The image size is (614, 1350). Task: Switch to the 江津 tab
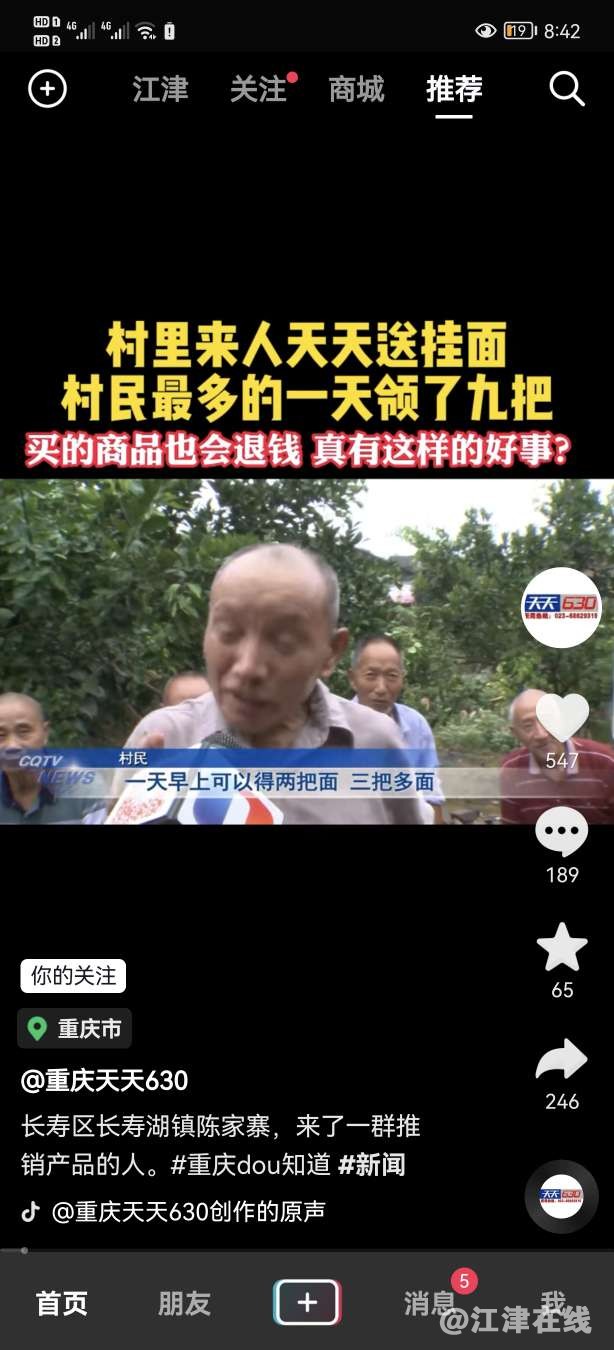[x=160, y=89]
